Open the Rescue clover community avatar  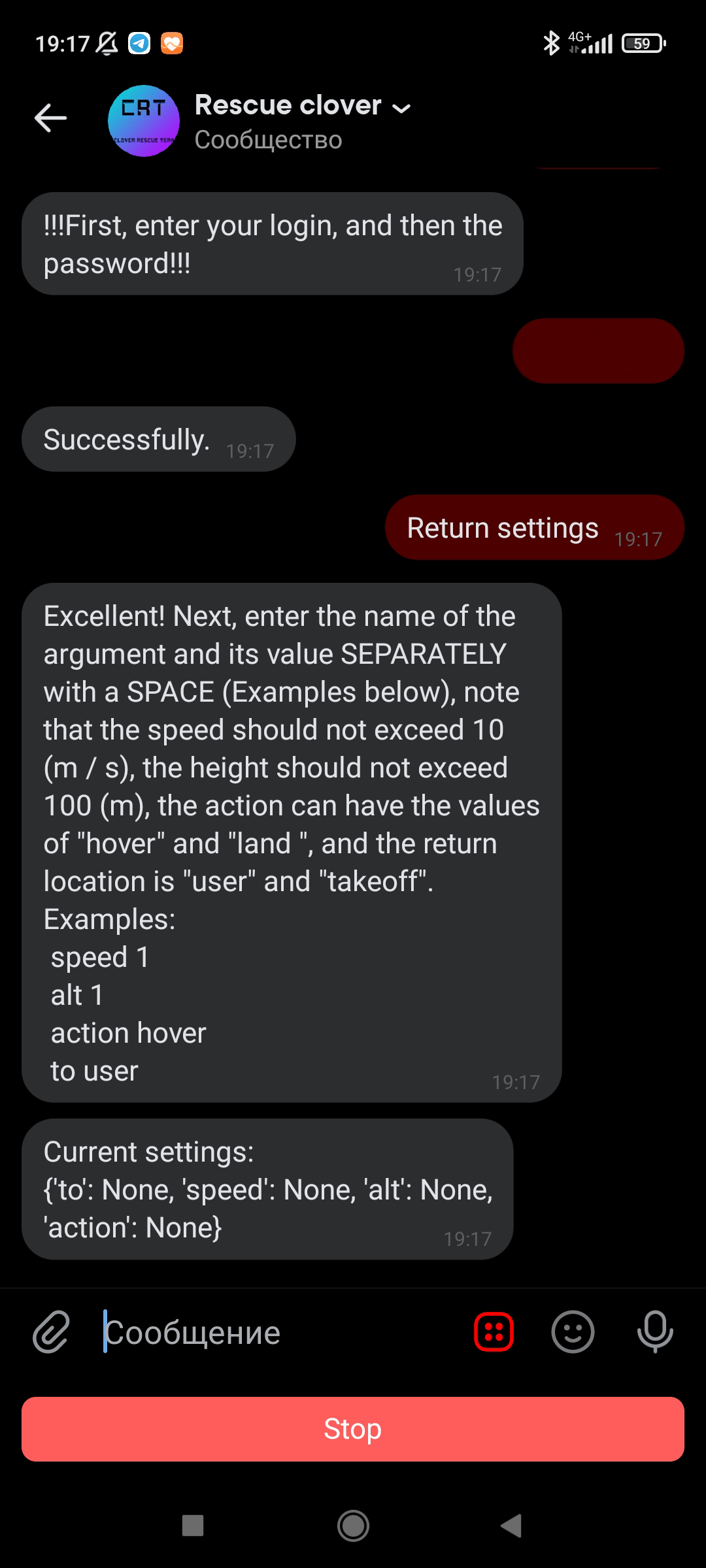[144, 121]
